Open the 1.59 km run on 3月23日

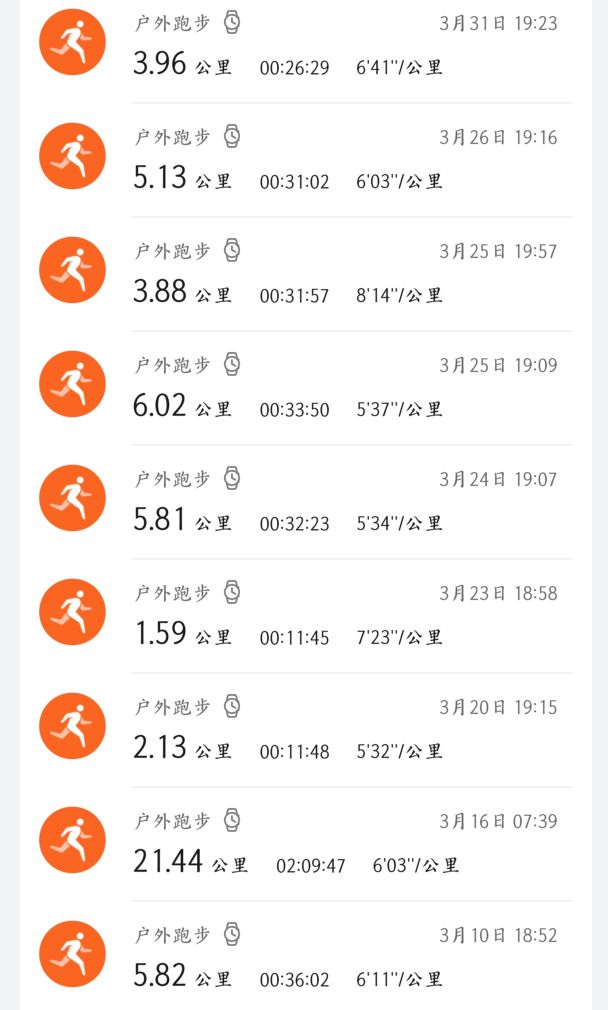[x=305, y=615]
